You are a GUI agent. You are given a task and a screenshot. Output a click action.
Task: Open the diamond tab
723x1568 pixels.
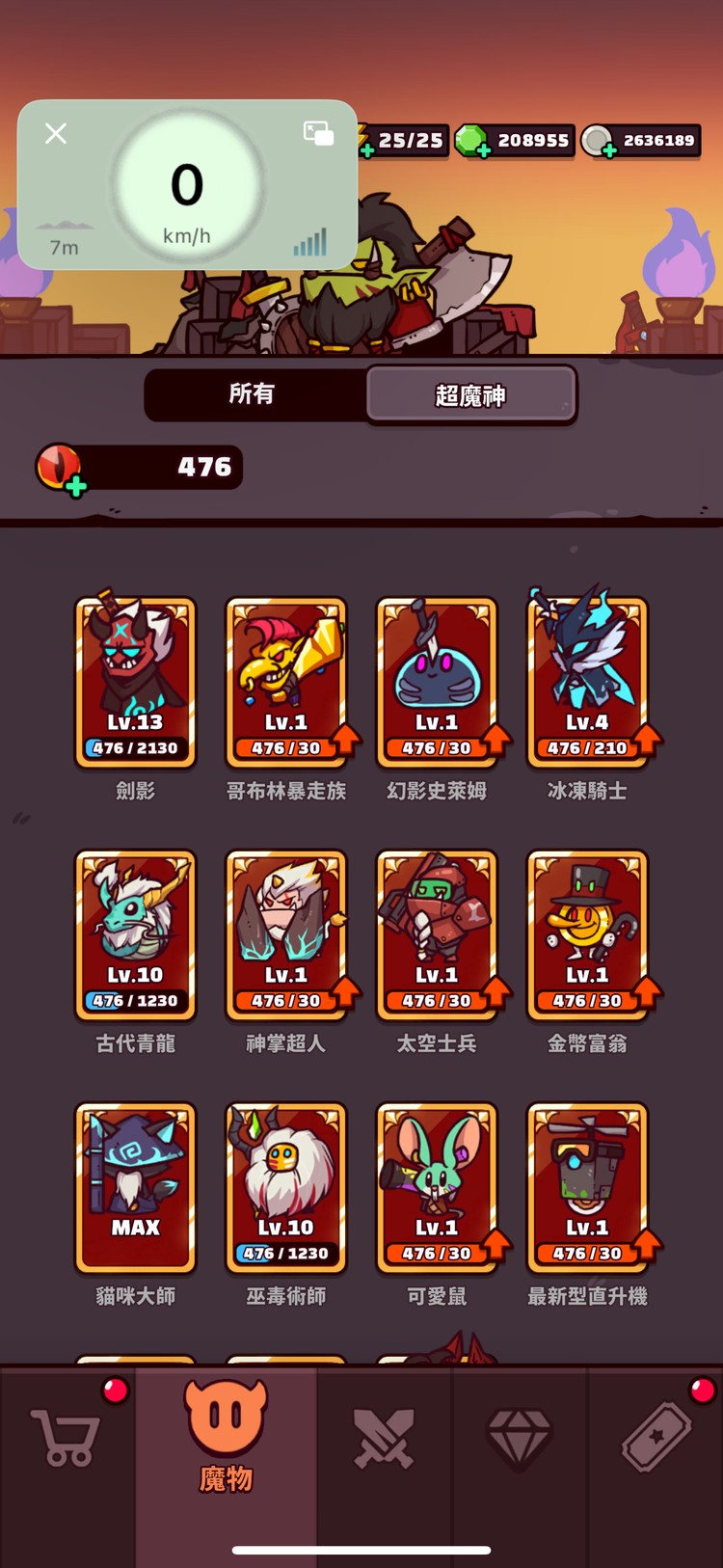tap(519, 1438)
